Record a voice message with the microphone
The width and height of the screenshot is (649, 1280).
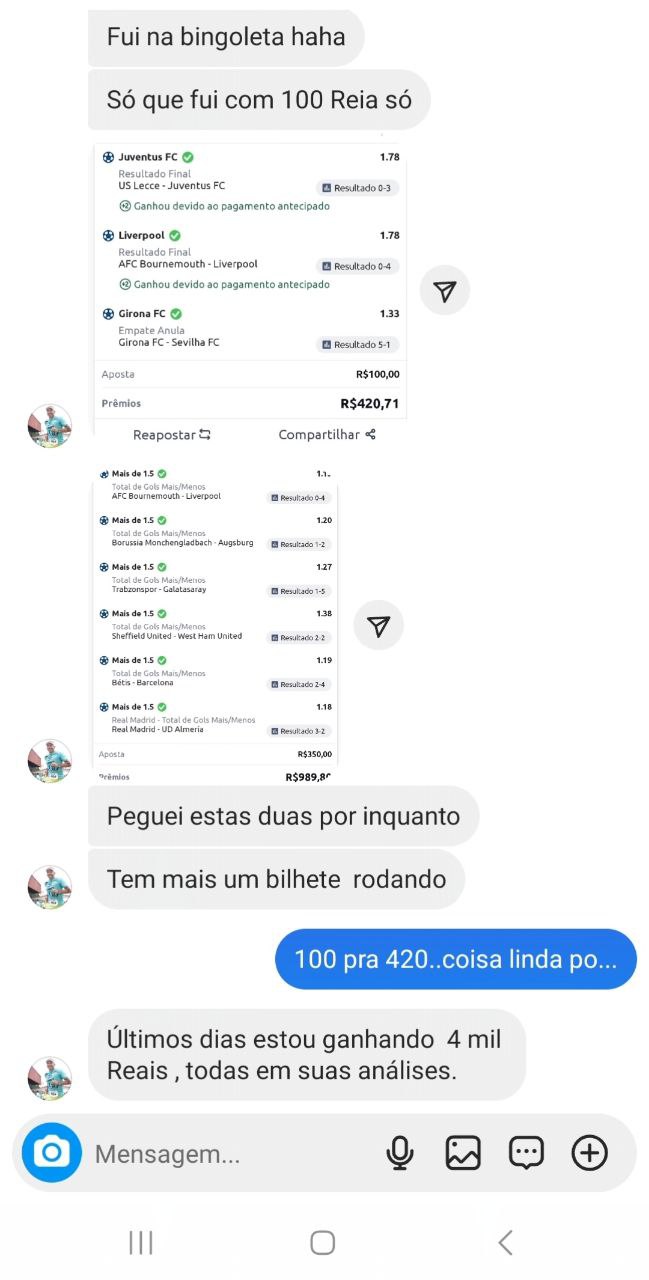tap(400, 1153)
